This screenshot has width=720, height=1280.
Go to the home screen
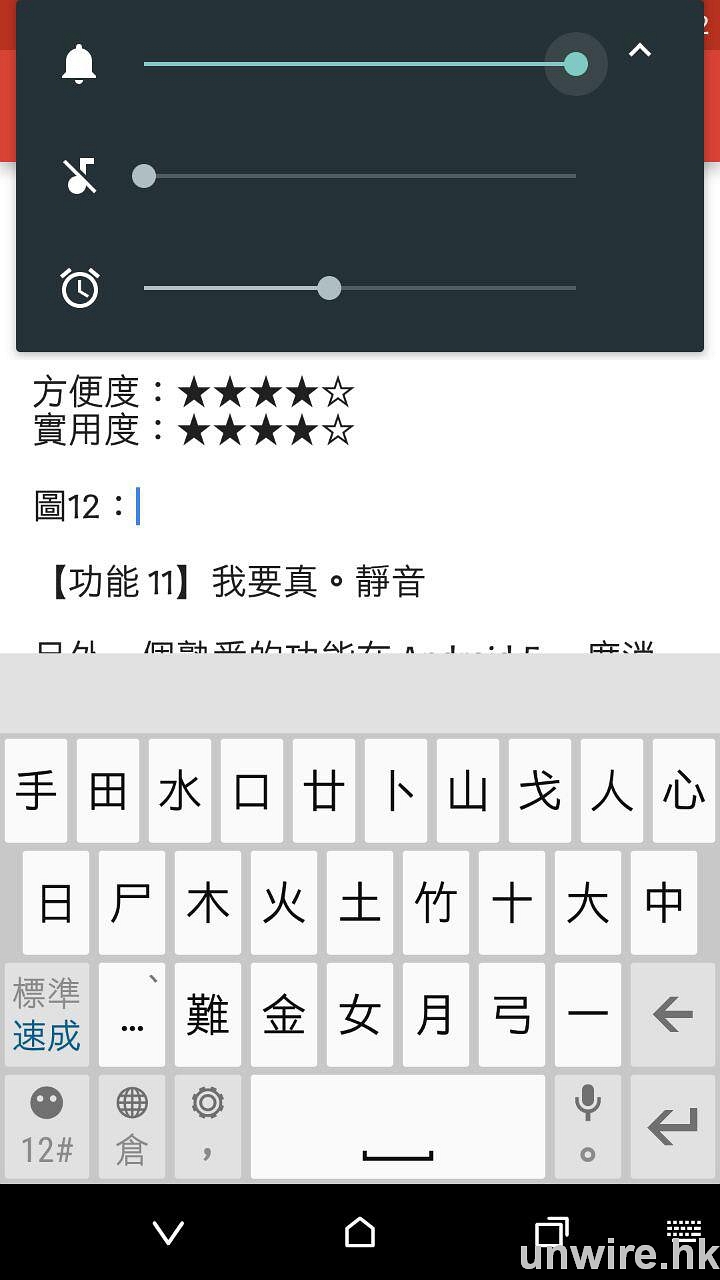(x=360, y=1232)
